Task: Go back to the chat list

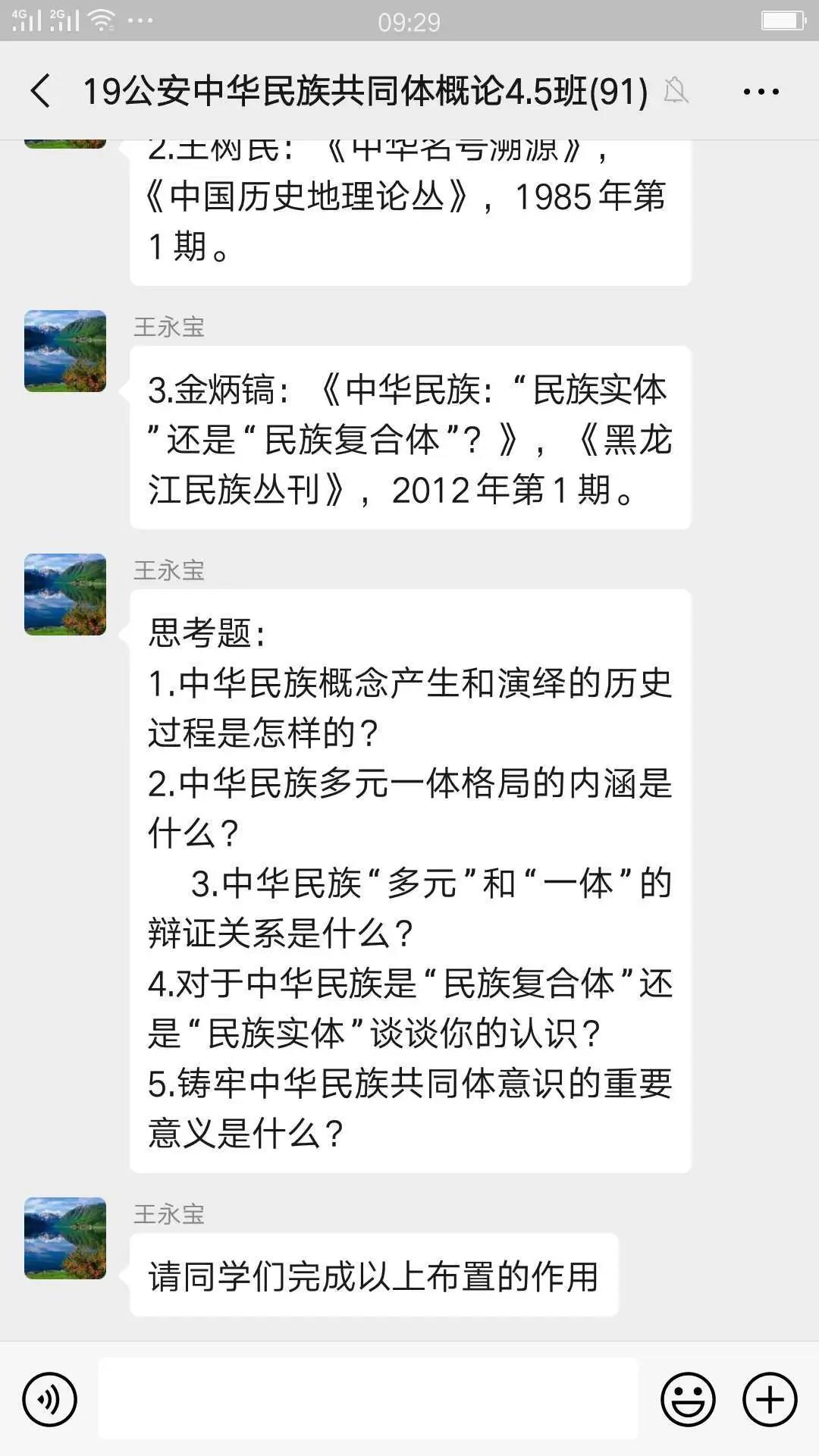Action: pos(41,91)
